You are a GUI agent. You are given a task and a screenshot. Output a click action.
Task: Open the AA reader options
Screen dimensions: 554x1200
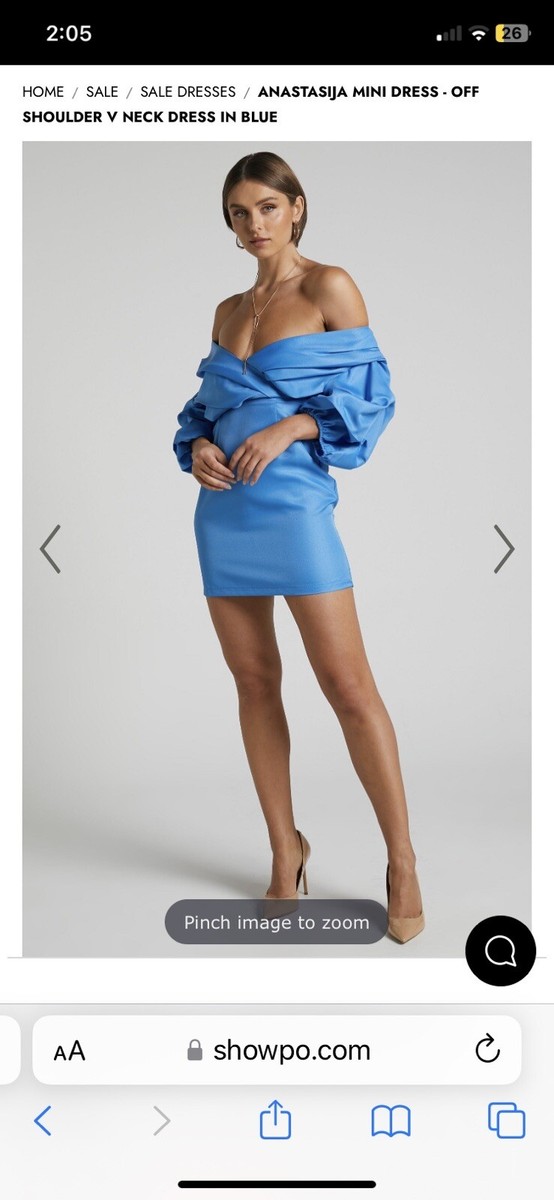70,1051
